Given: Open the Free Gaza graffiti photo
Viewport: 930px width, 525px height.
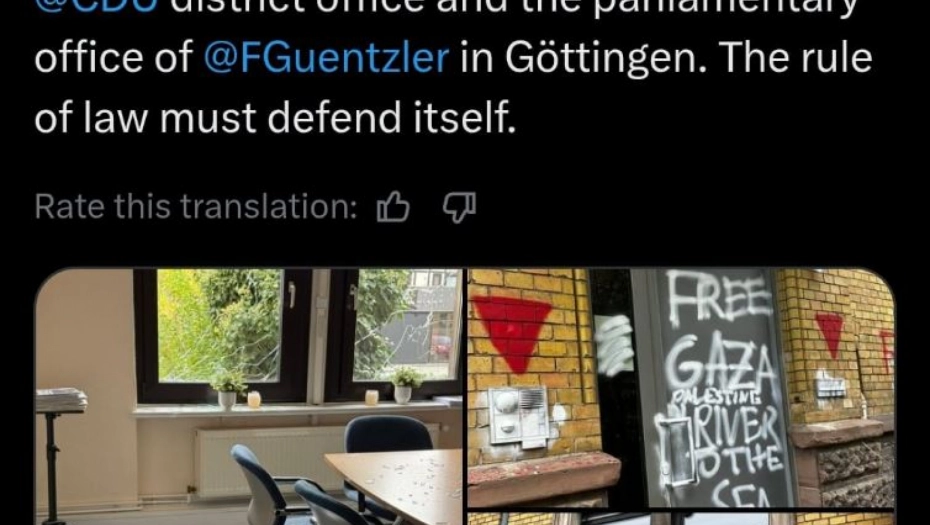Looking at the screenshot, I should point(680,388).
